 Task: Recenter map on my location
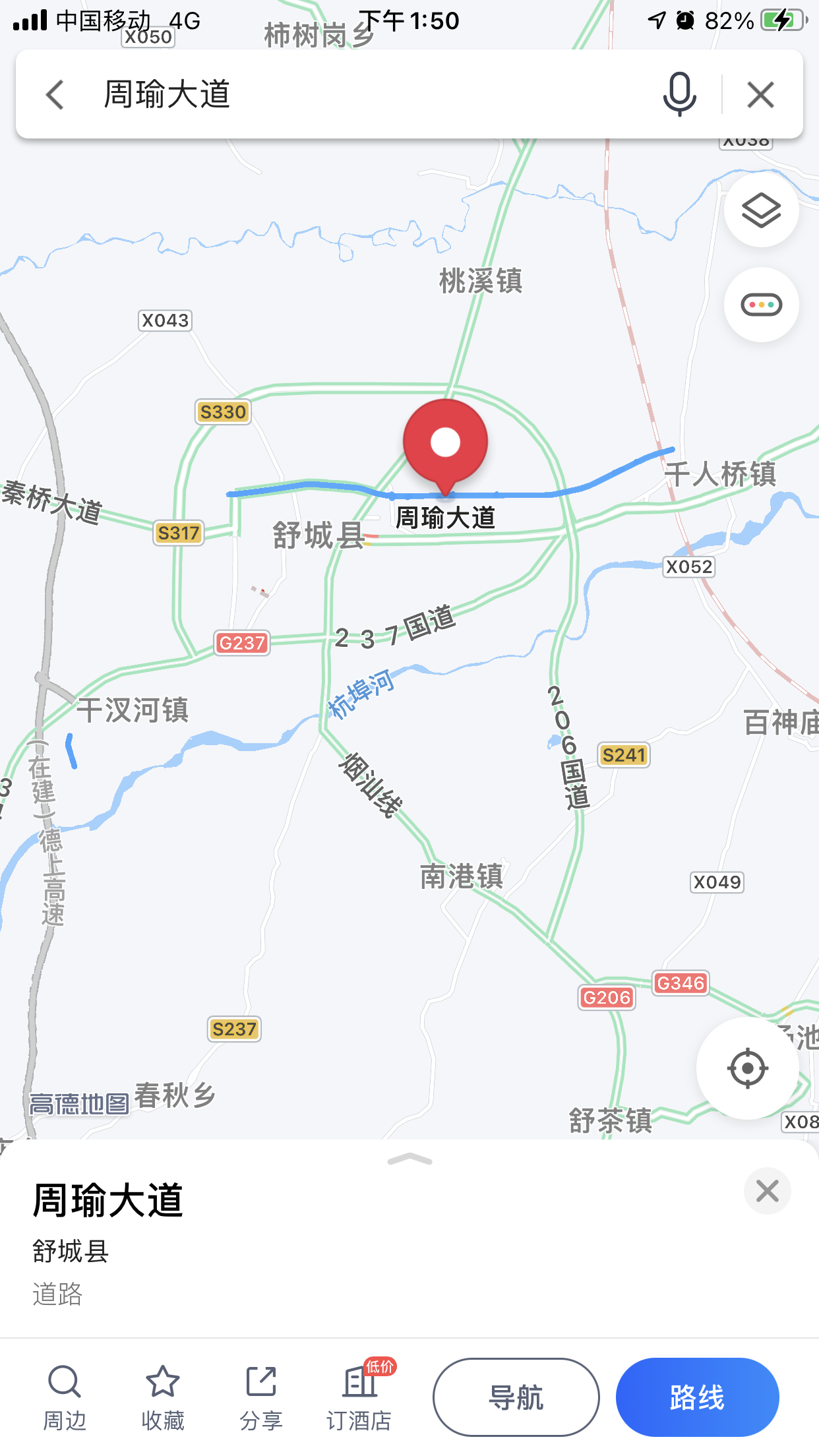tap(747, 1068)
